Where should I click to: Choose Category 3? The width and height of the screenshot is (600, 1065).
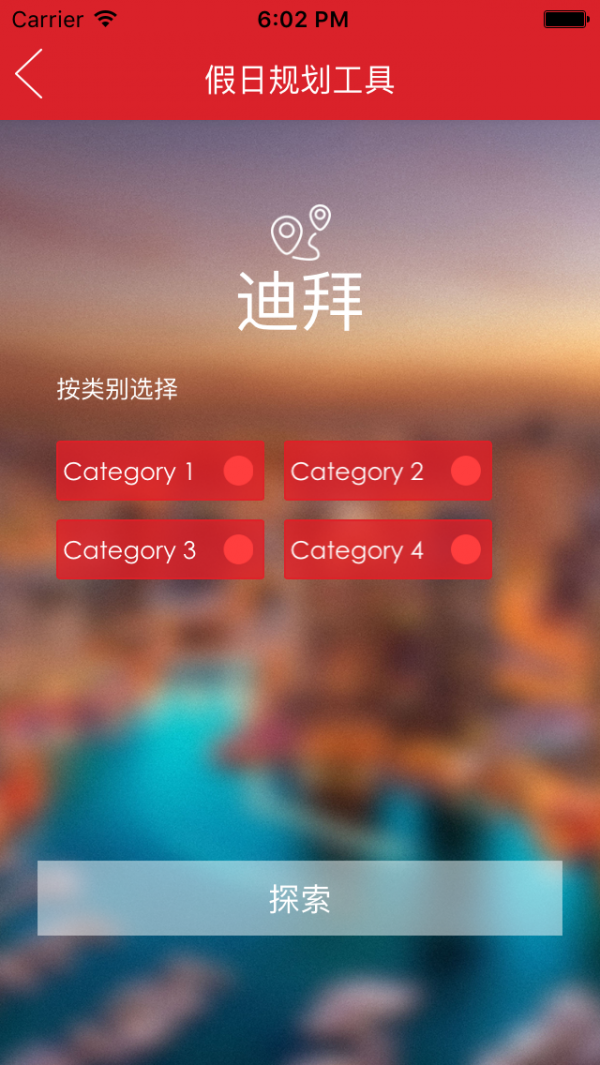pyautogui.click(x=160, y=549)
